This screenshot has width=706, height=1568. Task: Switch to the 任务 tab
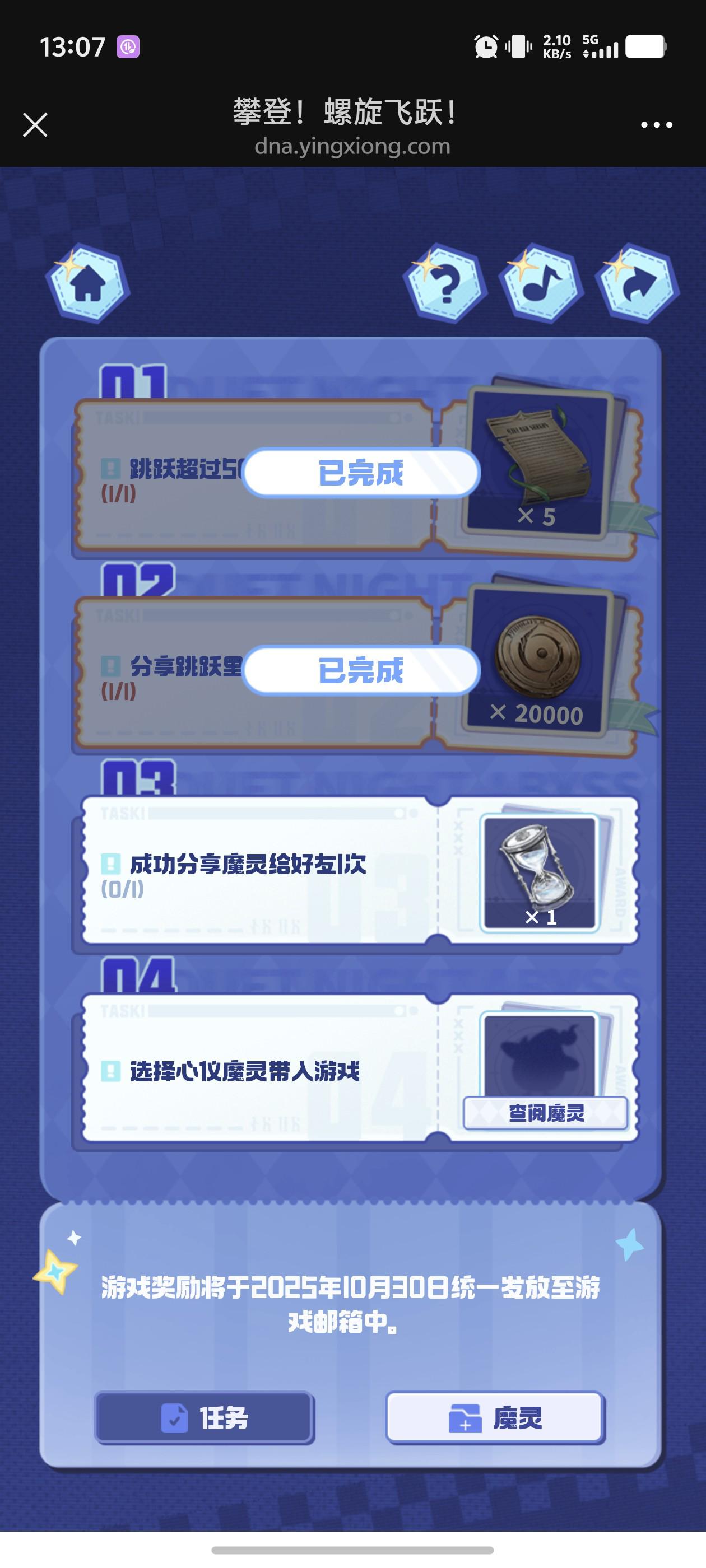coord(205,1418)
